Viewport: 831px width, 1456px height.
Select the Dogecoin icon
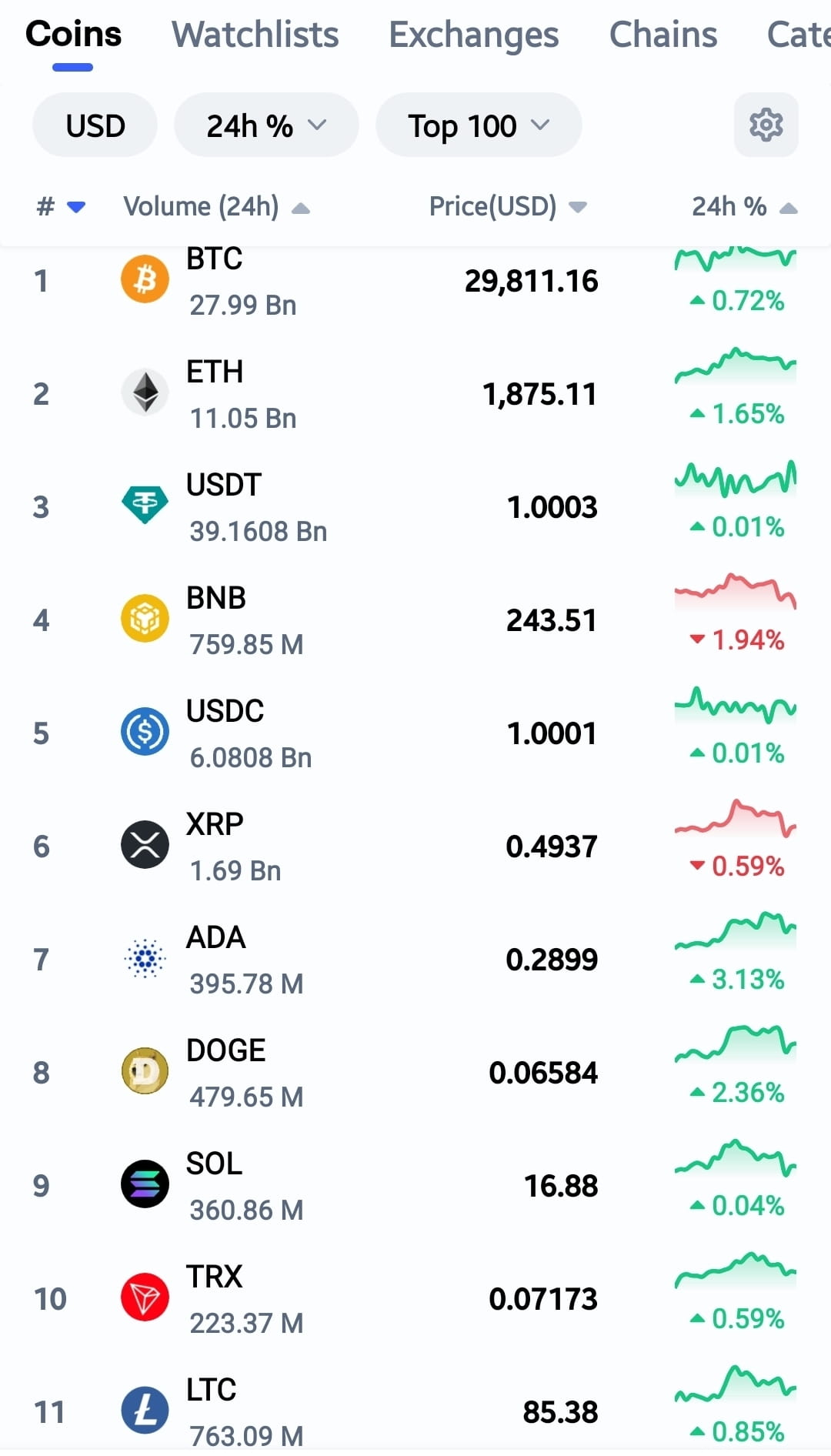coord(144,1070)
